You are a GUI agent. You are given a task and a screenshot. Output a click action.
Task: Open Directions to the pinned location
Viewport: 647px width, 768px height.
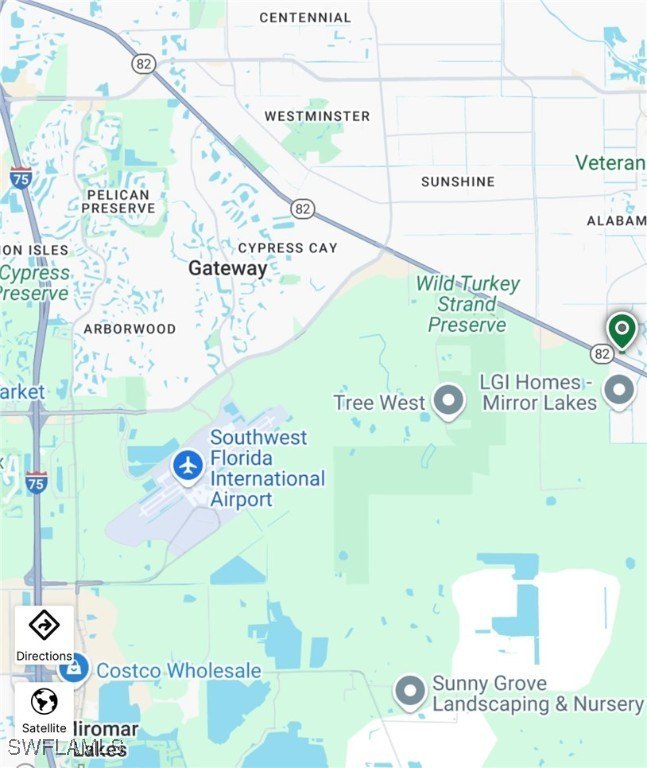click(44, 635)
